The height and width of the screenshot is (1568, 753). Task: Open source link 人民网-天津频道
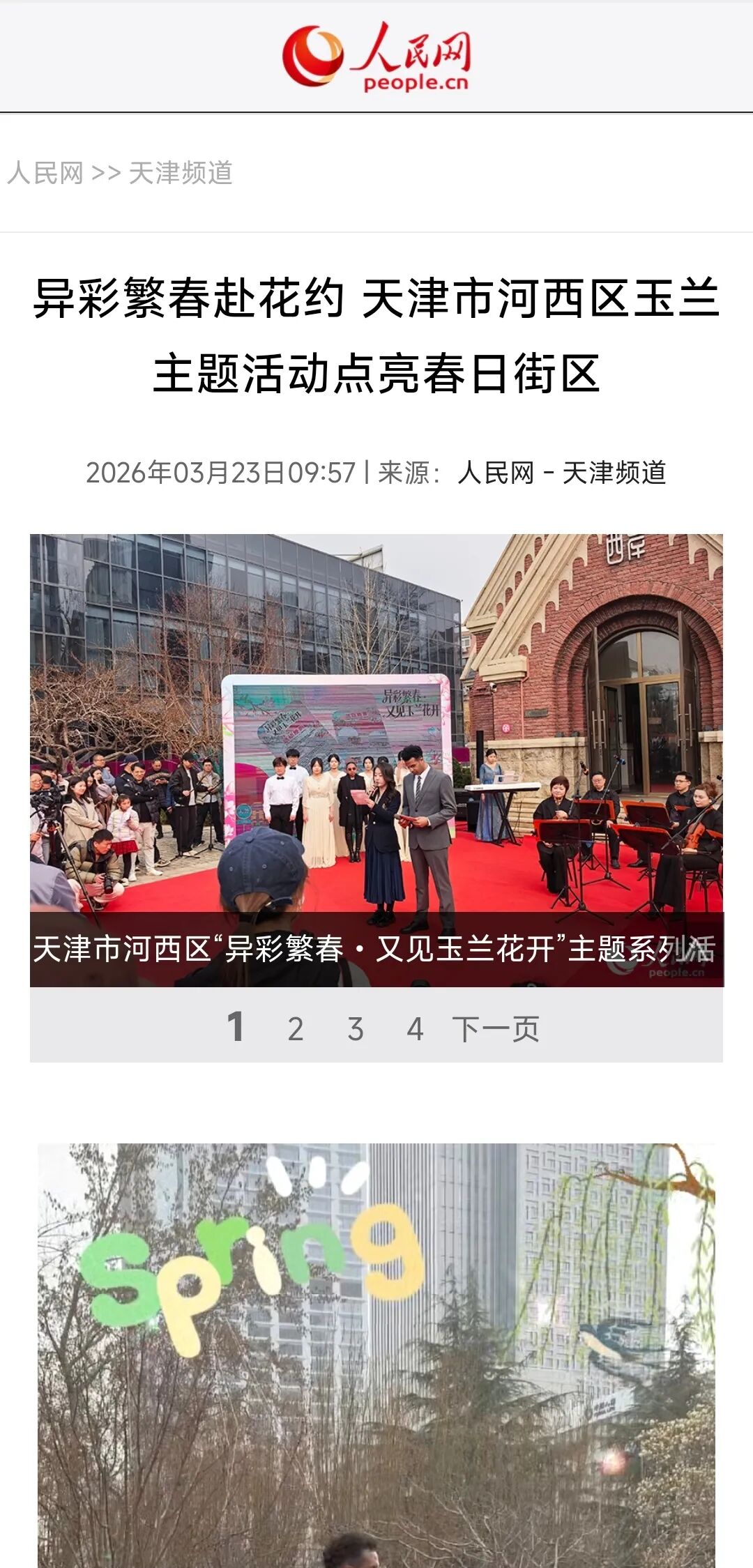click(x=562, y=473)
